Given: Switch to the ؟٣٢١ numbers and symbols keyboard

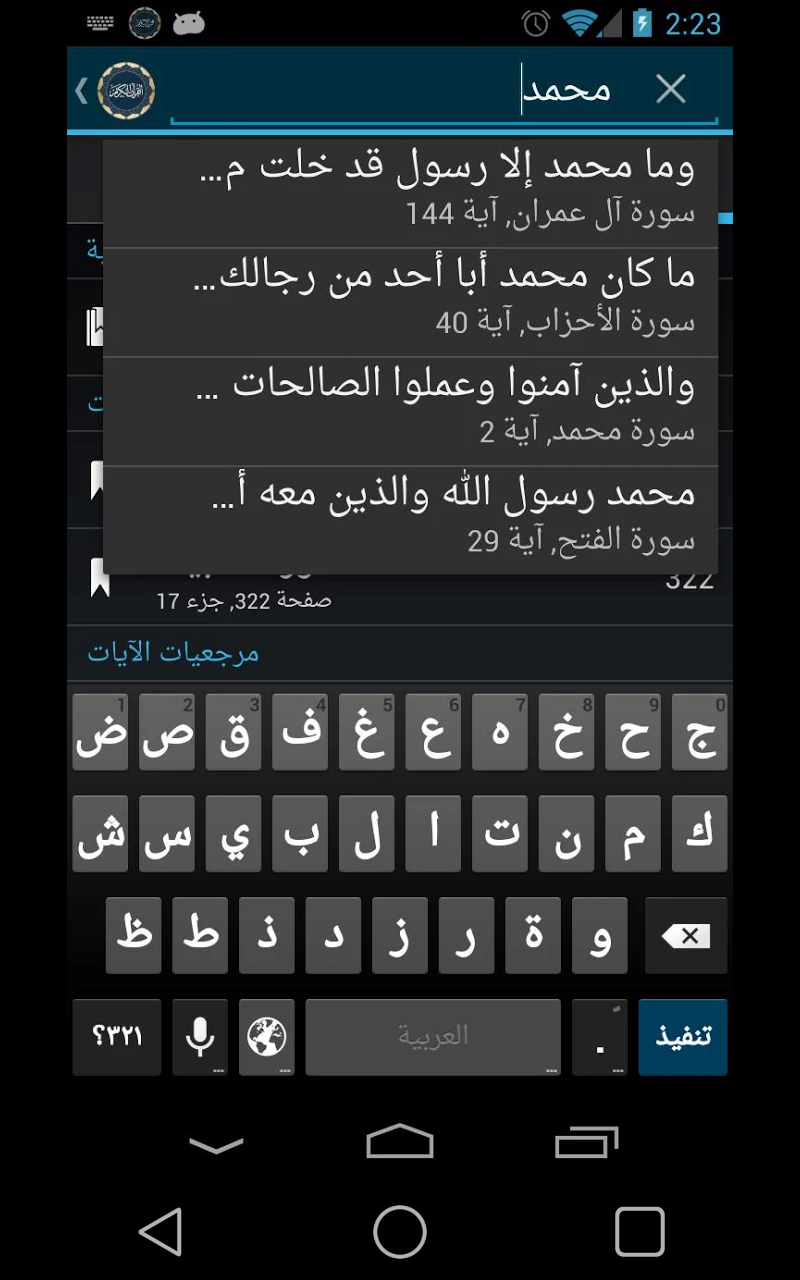Looking at the screenshot, I should tap(117, 1037).
